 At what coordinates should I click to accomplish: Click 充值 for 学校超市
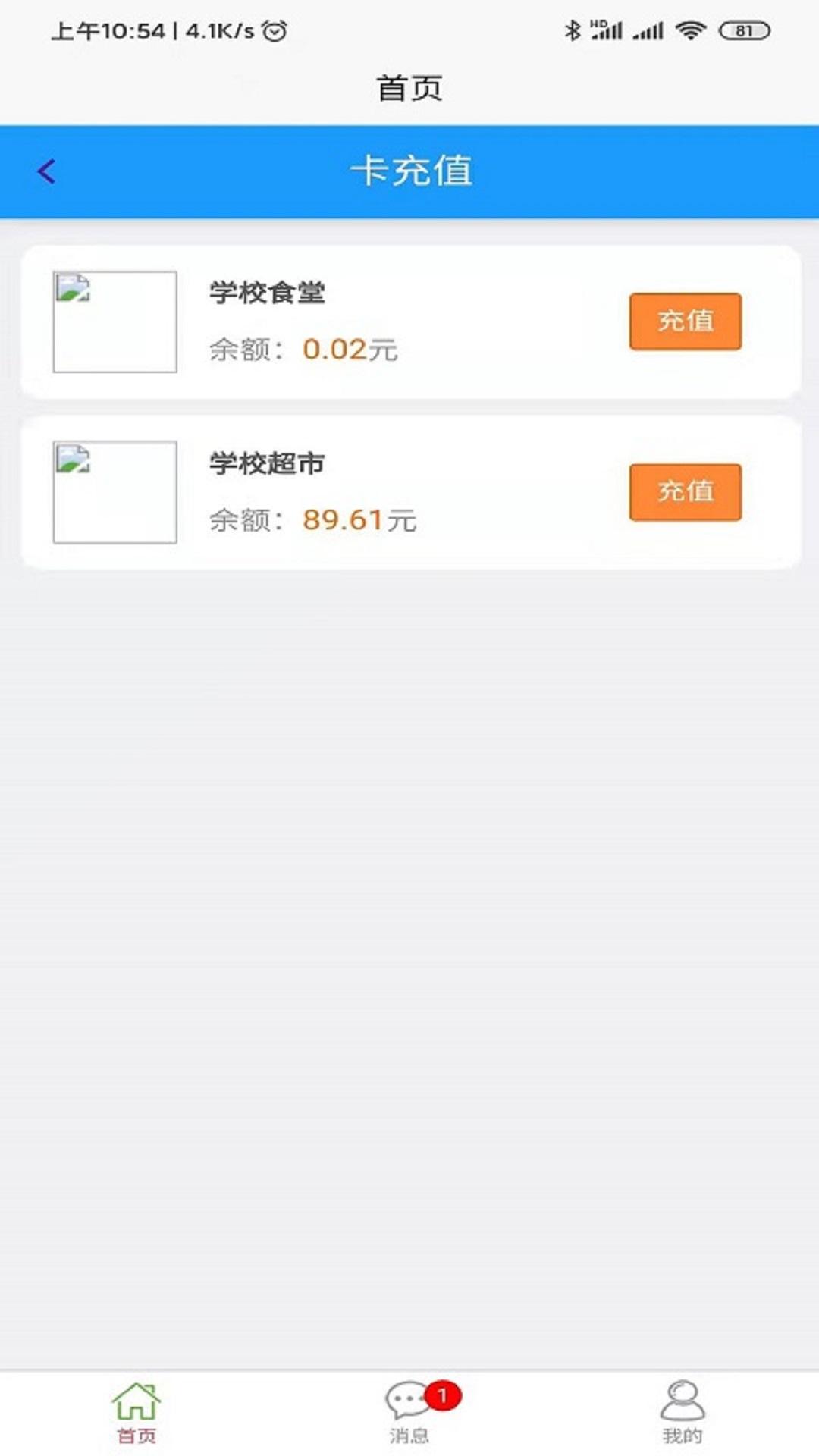pos(685,492)
